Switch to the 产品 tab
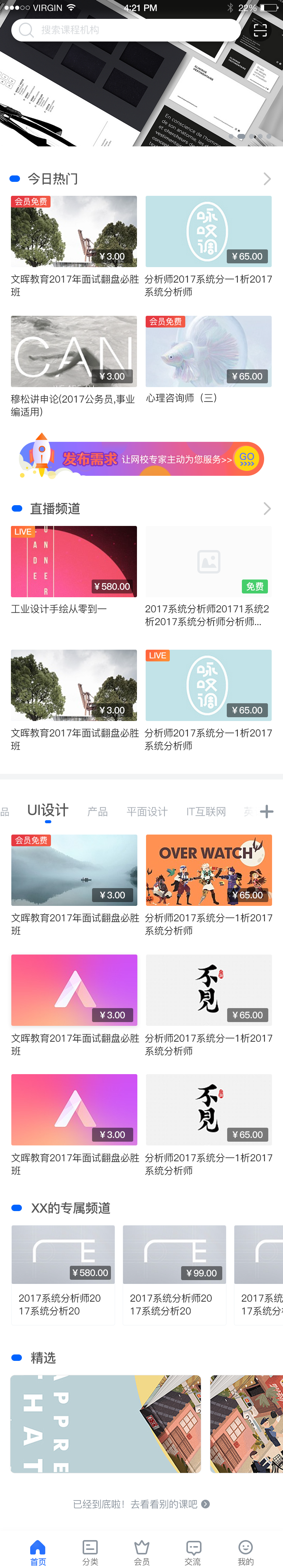This screenshot has height=1568, width=283. click(97, 812)
